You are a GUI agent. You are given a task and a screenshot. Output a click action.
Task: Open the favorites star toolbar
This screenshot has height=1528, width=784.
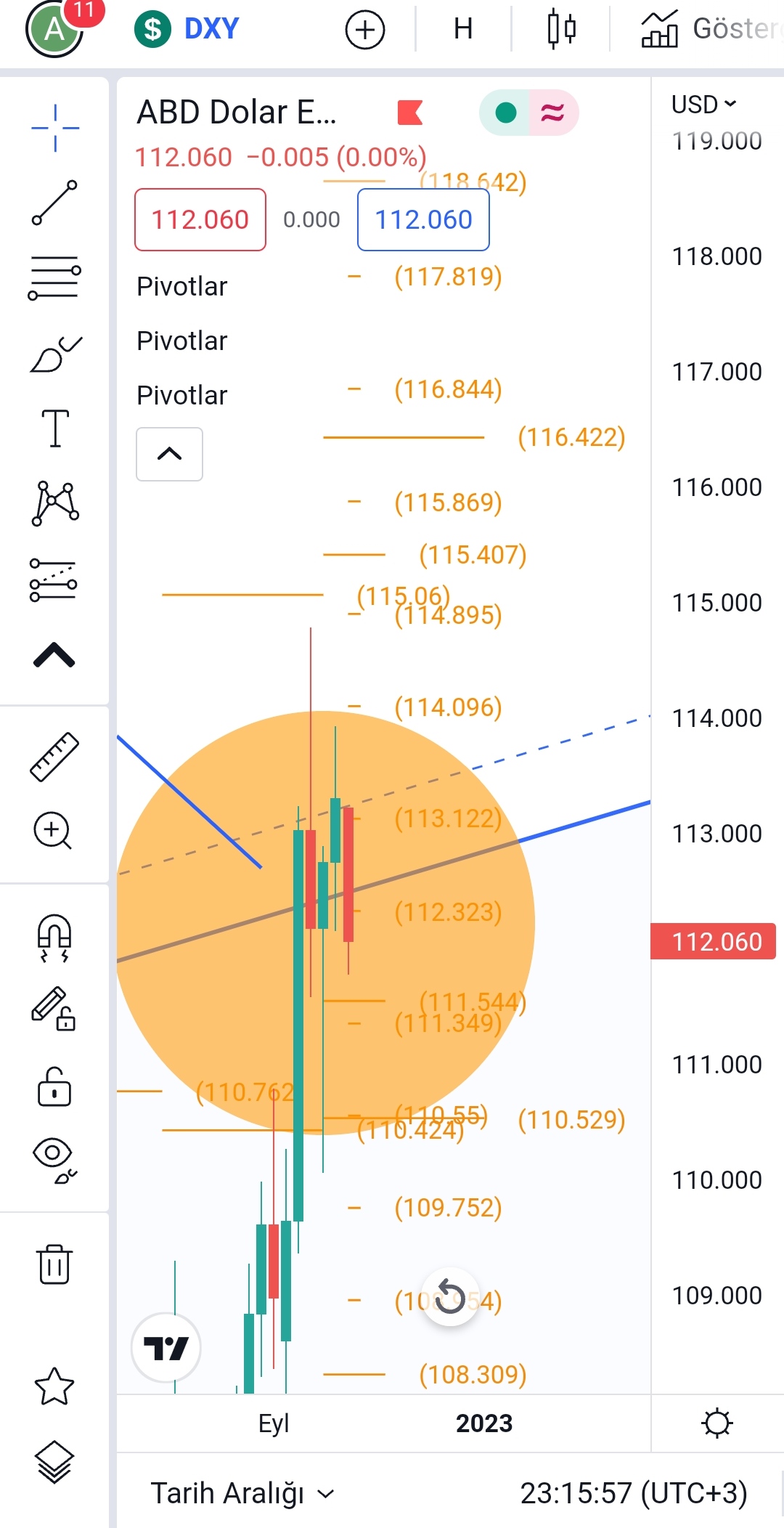[54, 1386]
